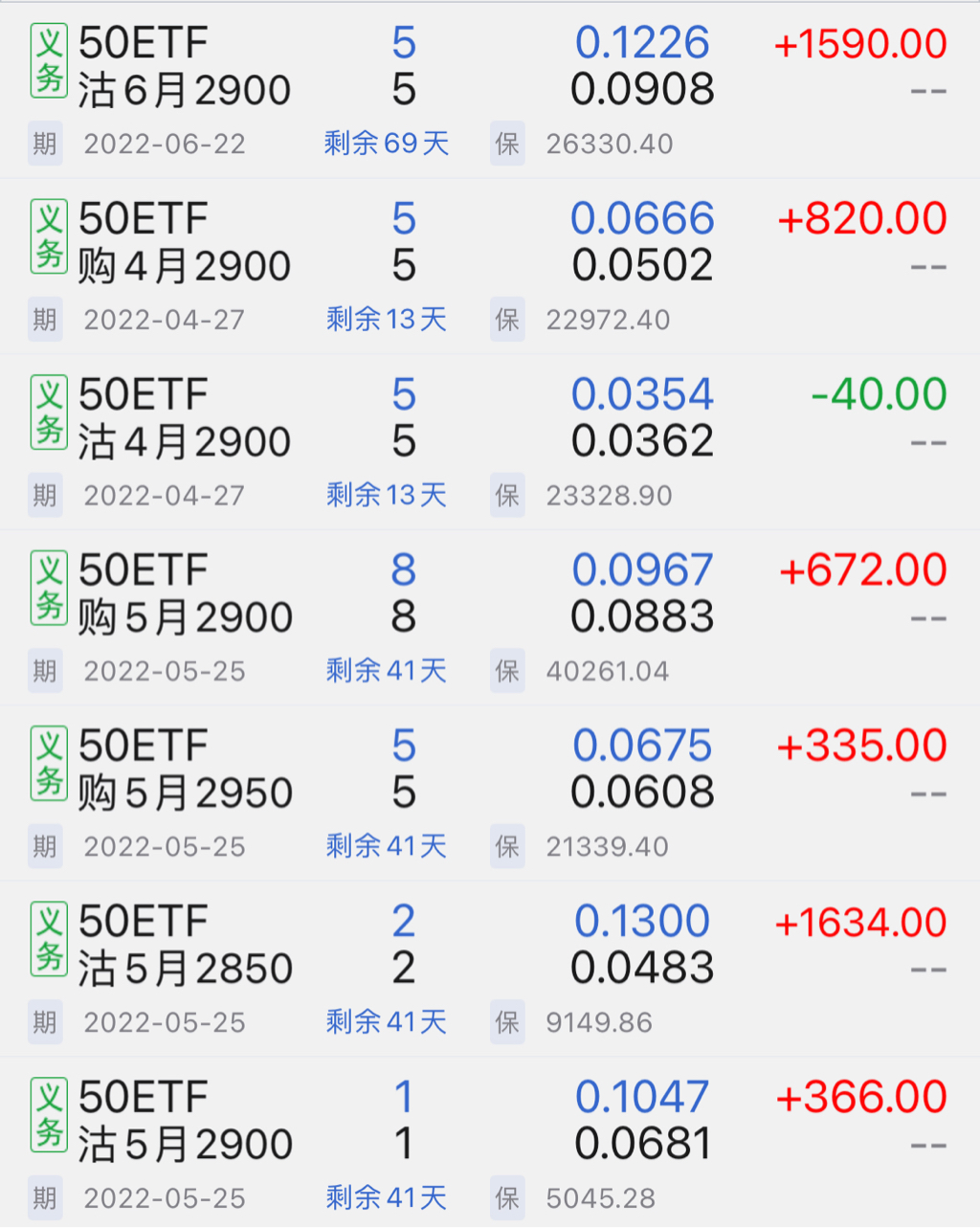
Task: Select the 50ETF 沽5月2850 position
Action: [184, 946]
